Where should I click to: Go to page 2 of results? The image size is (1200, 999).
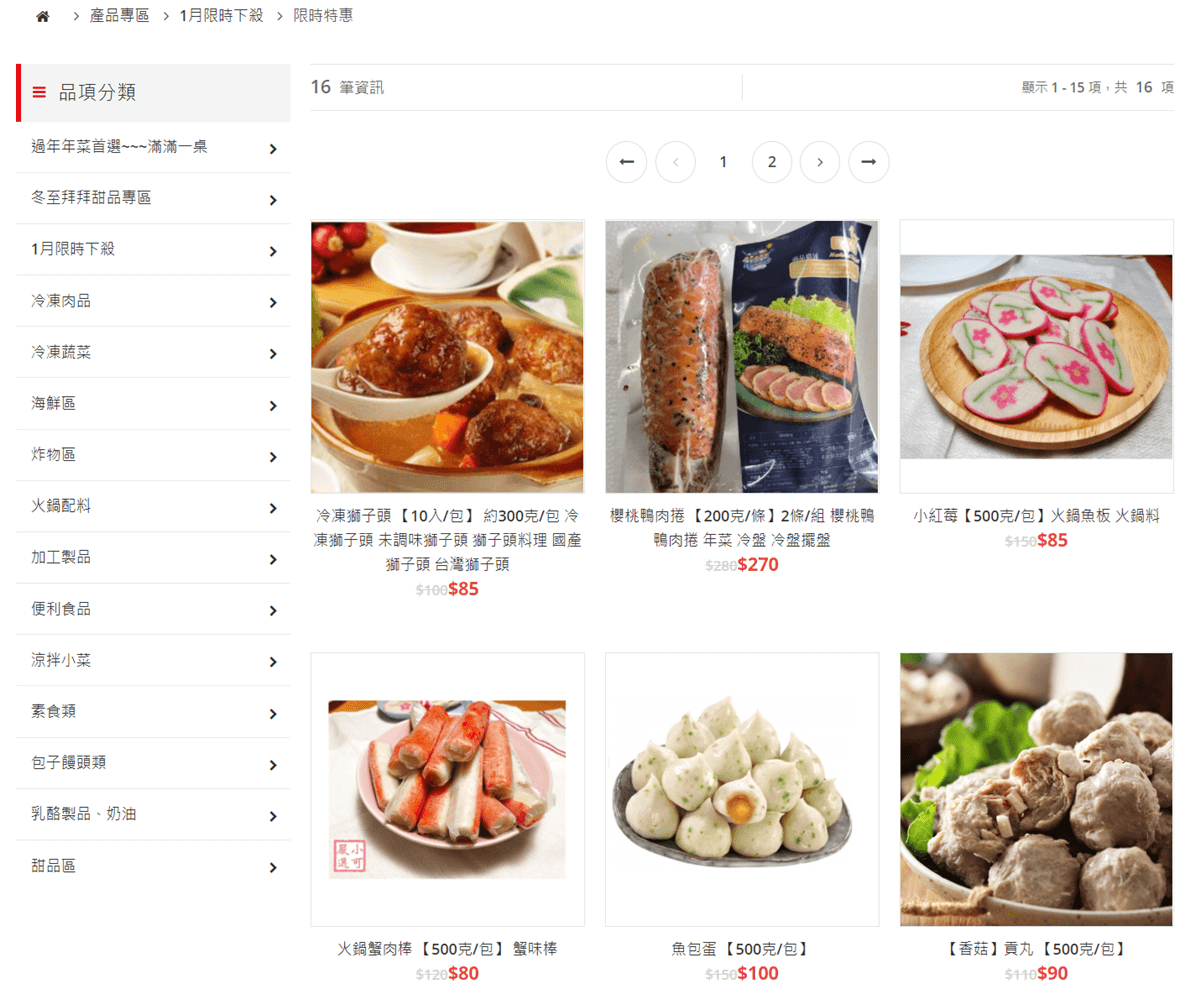(x=771, y=162)
